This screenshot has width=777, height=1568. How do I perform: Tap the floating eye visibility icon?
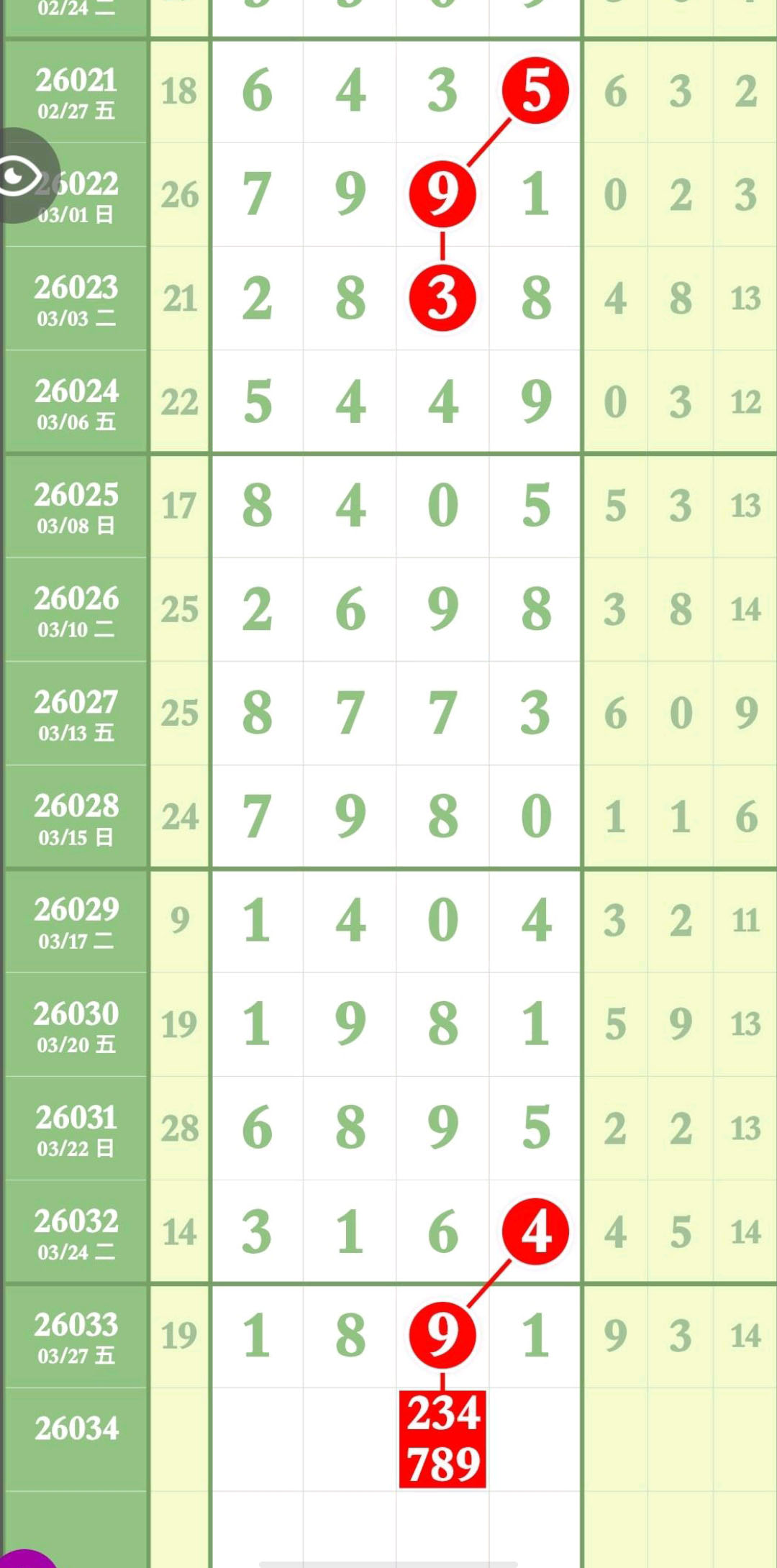pos(20,176)
